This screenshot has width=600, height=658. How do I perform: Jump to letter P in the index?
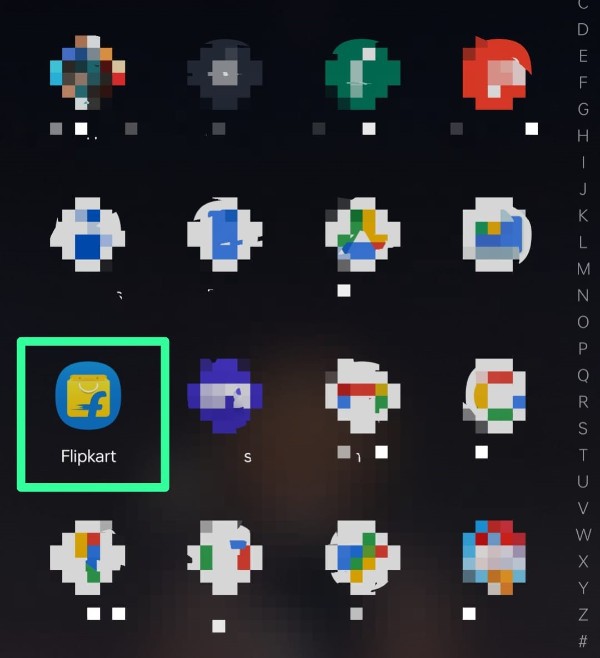tap(583, 348)
